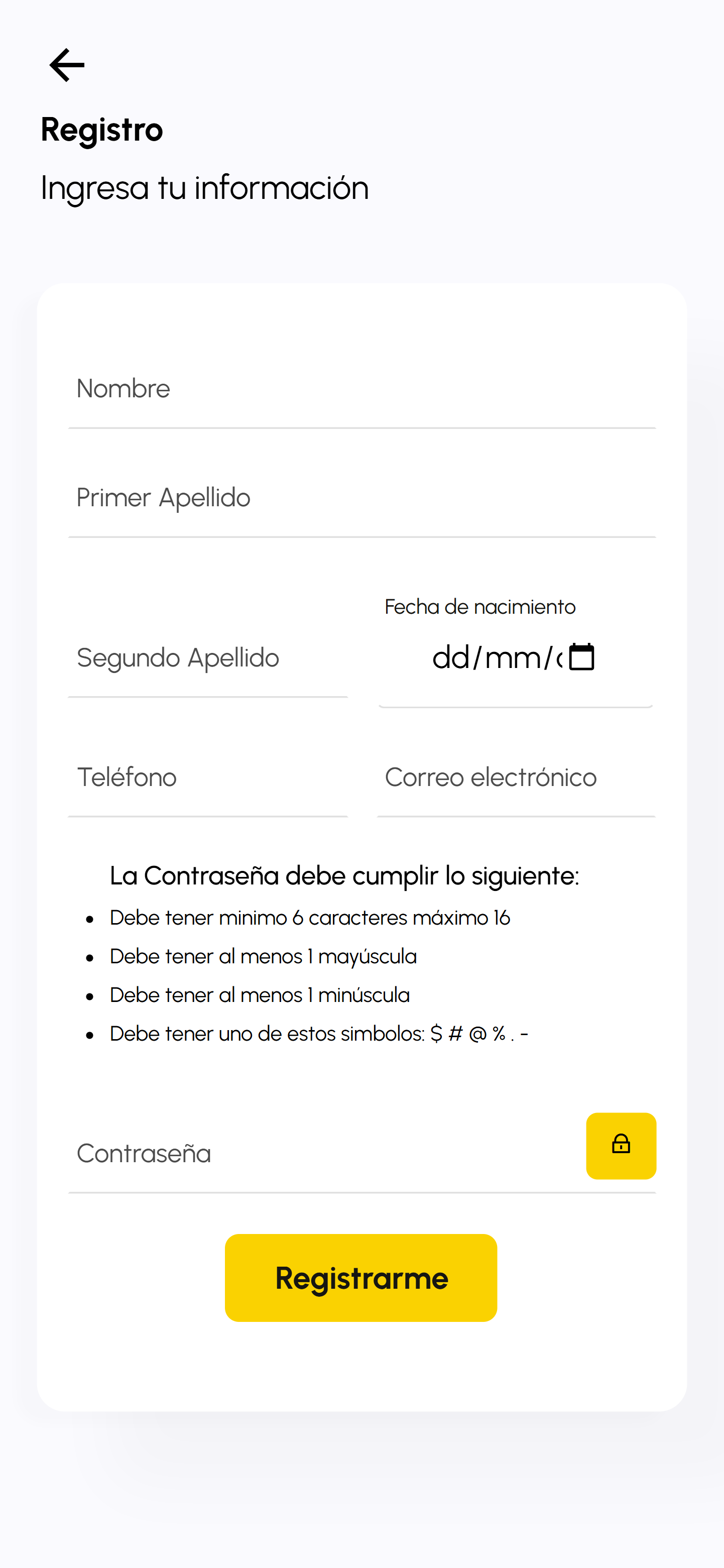Submit the form with Registrarme
724x1568 pixels.
pyautogui.click(x=361, y=1278)
